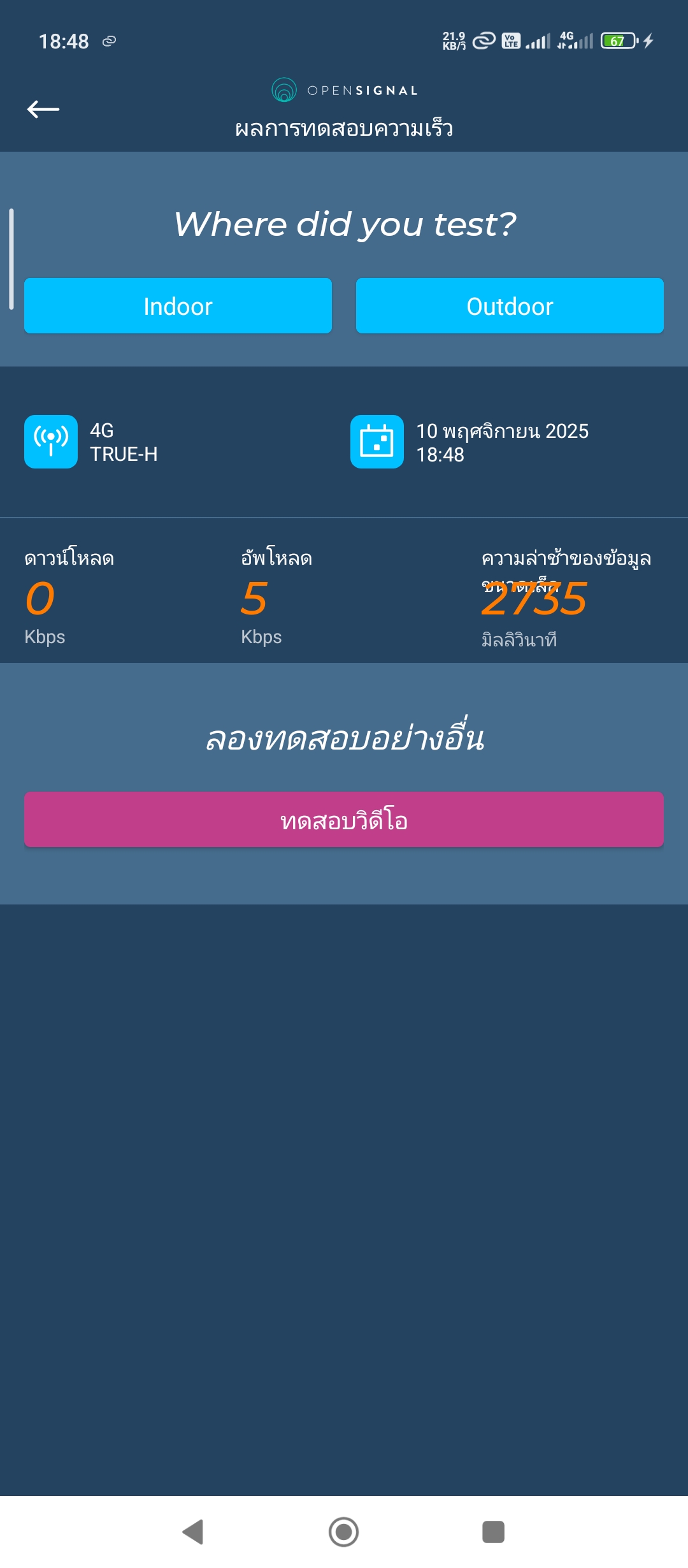Tap the system home button

pyautogui.click(x=344, y=1532)
